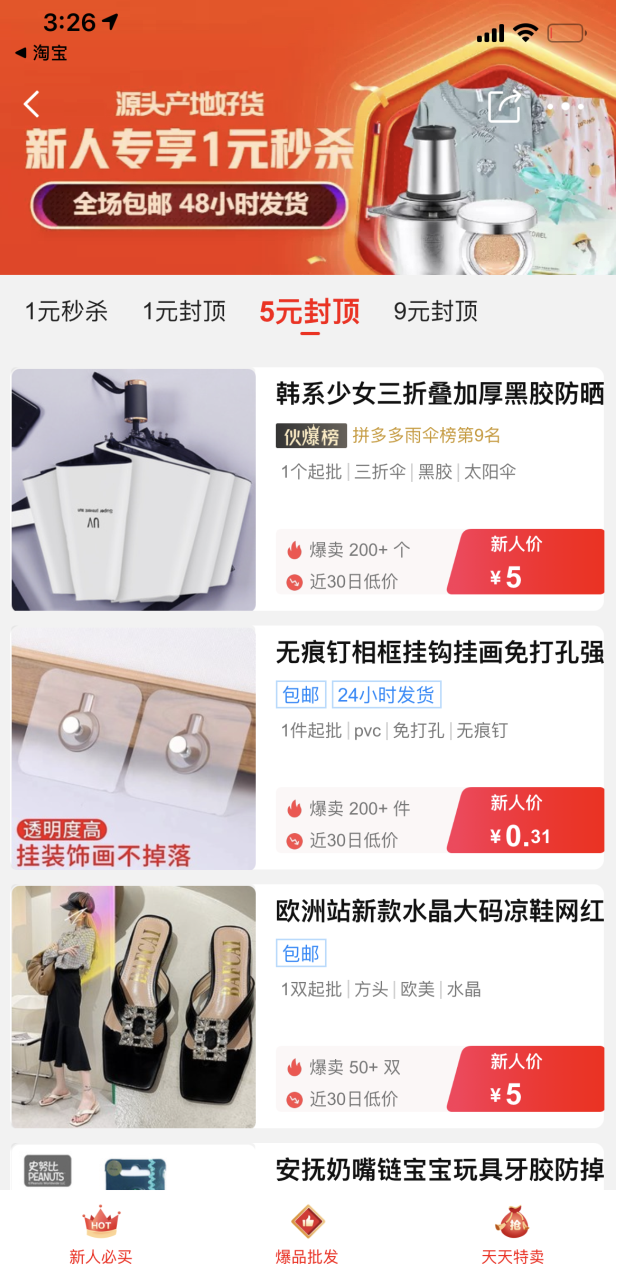Image resolution: width=625 pixels, height=1277 pixels.
Task: Open the 欧洲站新款水晶凉鞋 product card
Action: pyautogui.click(x=439, y=912)
